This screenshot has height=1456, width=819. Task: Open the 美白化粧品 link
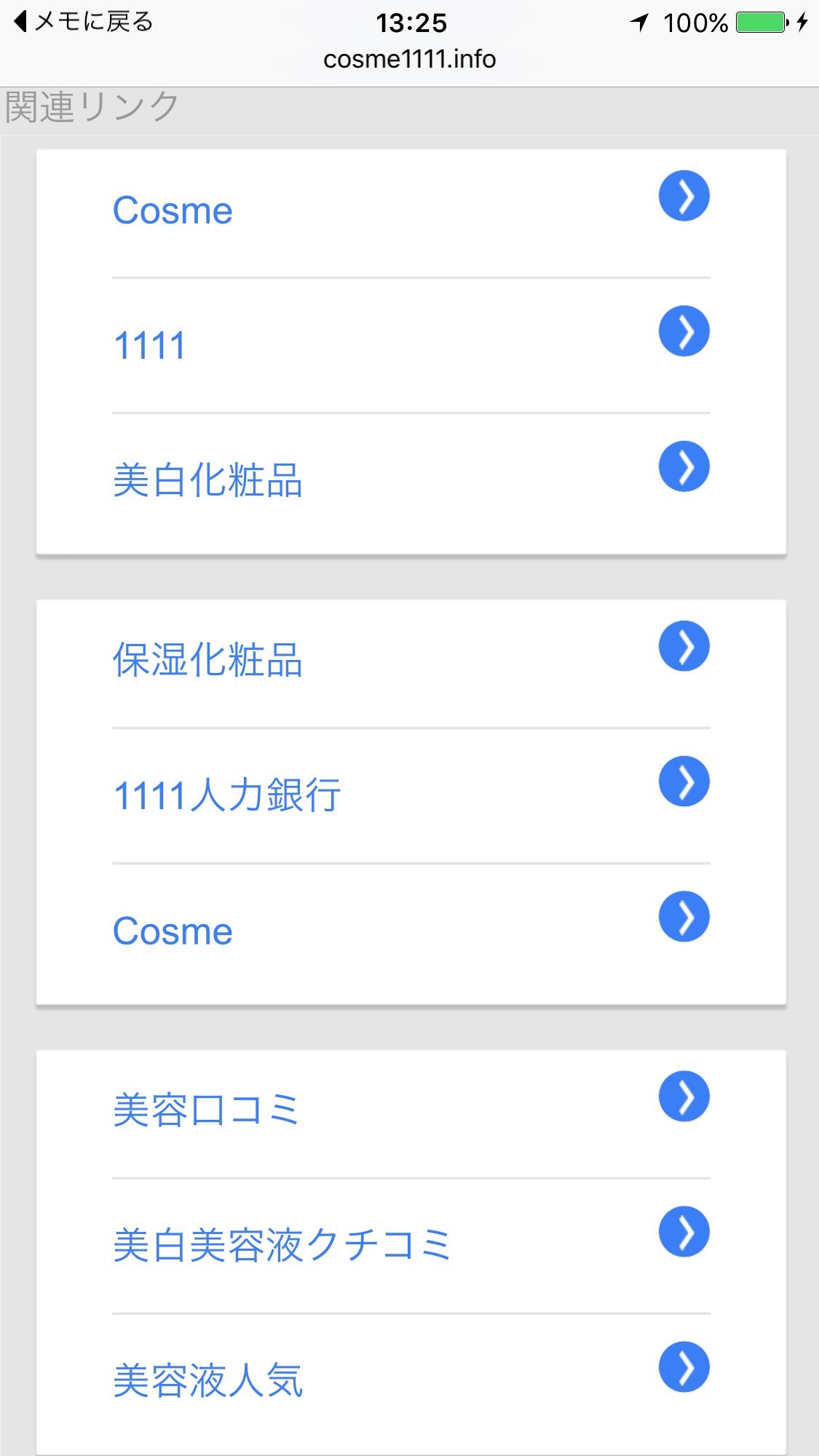coord(411,481)
